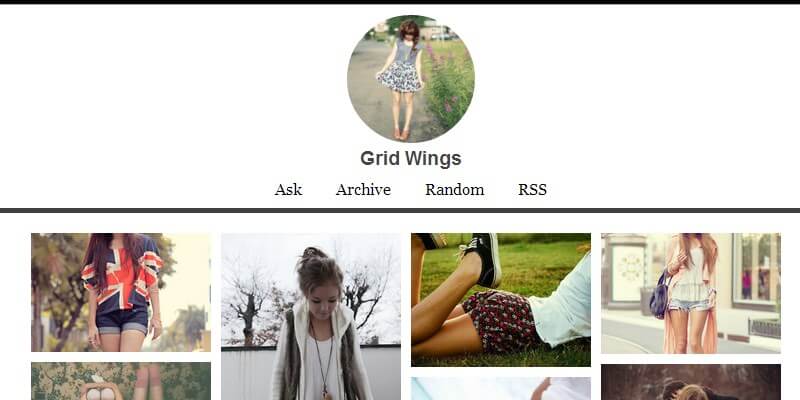Open the girl with backpack street photo
The image size is (800, 400).
(690, 293)
